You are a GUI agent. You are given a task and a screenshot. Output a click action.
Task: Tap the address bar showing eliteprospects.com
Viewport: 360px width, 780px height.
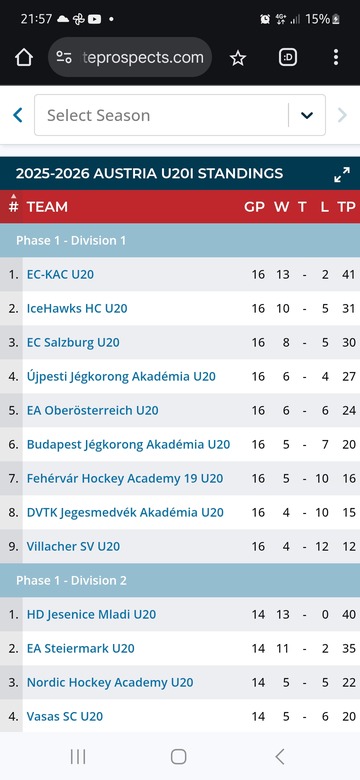pyautogui.click(x=130, y=57)
